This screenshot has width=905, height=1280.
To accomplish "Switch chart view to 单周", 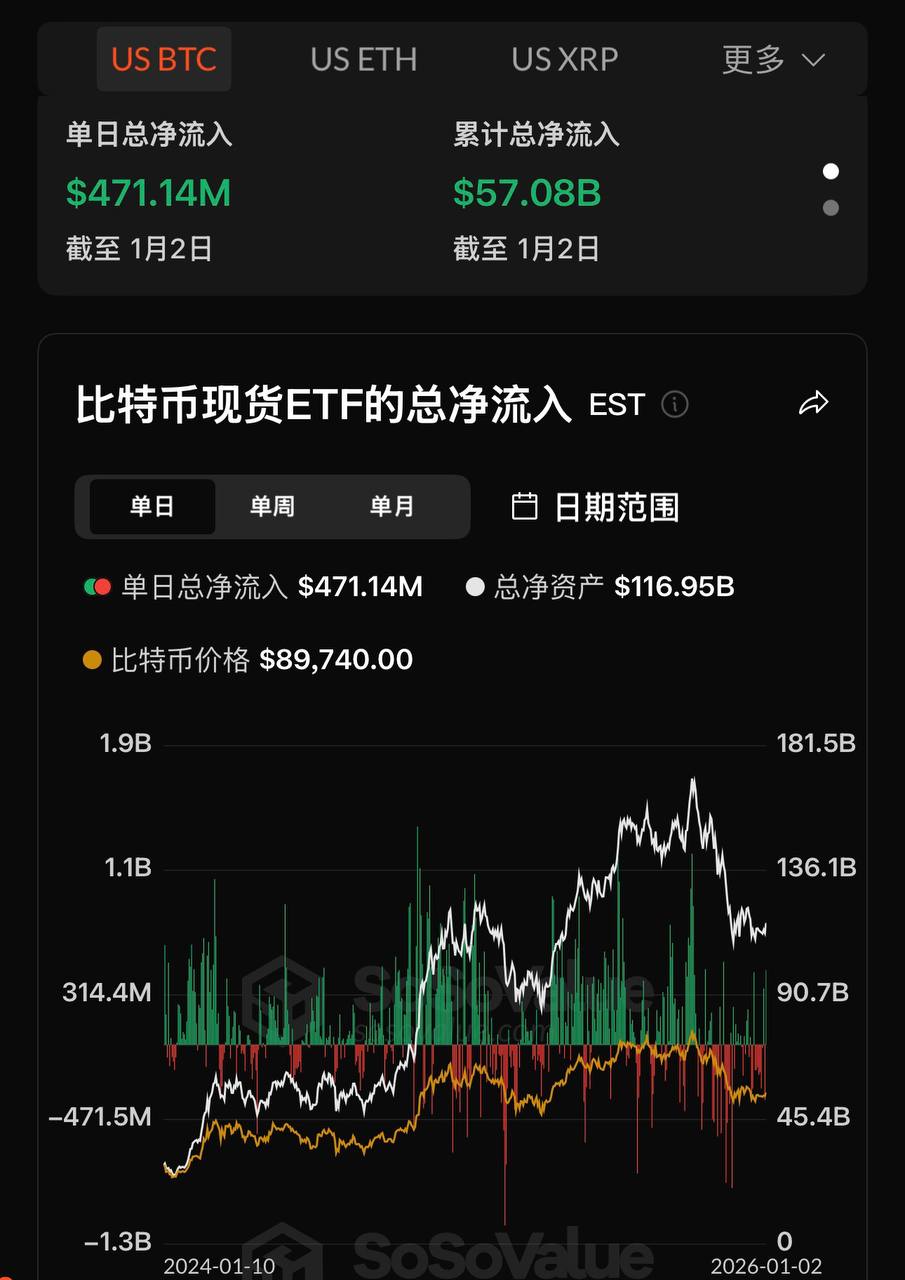I will coord(272,506).
